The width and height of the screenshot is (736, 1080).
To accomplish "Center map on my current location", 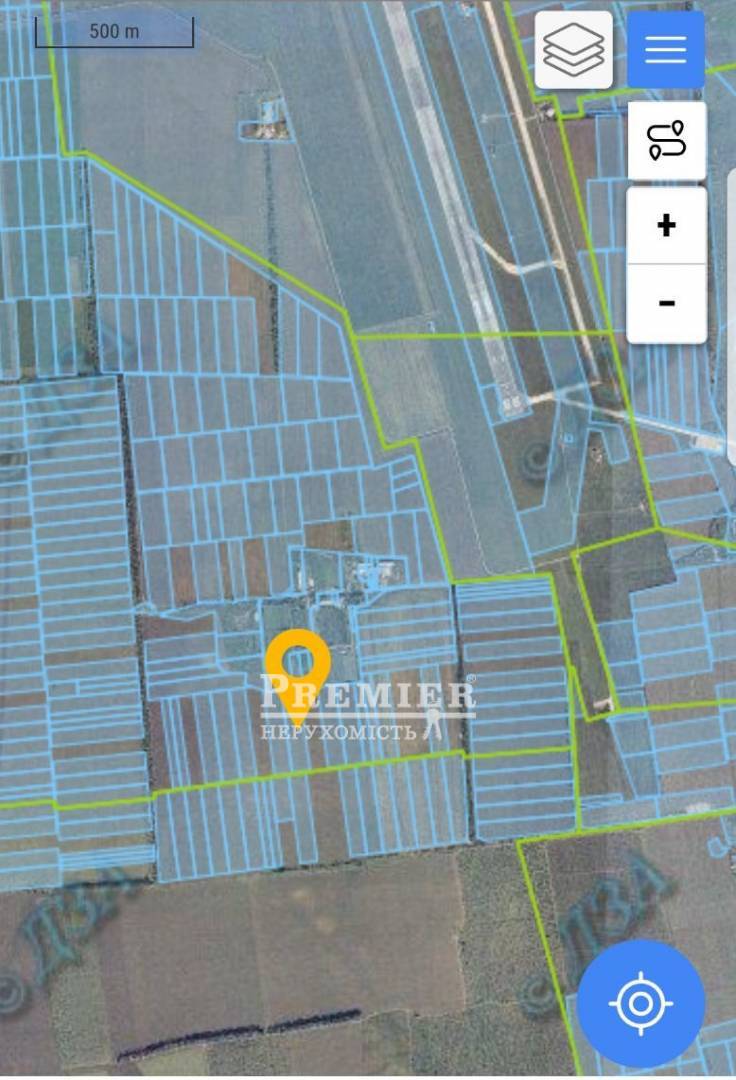I will pos(641,1003).
